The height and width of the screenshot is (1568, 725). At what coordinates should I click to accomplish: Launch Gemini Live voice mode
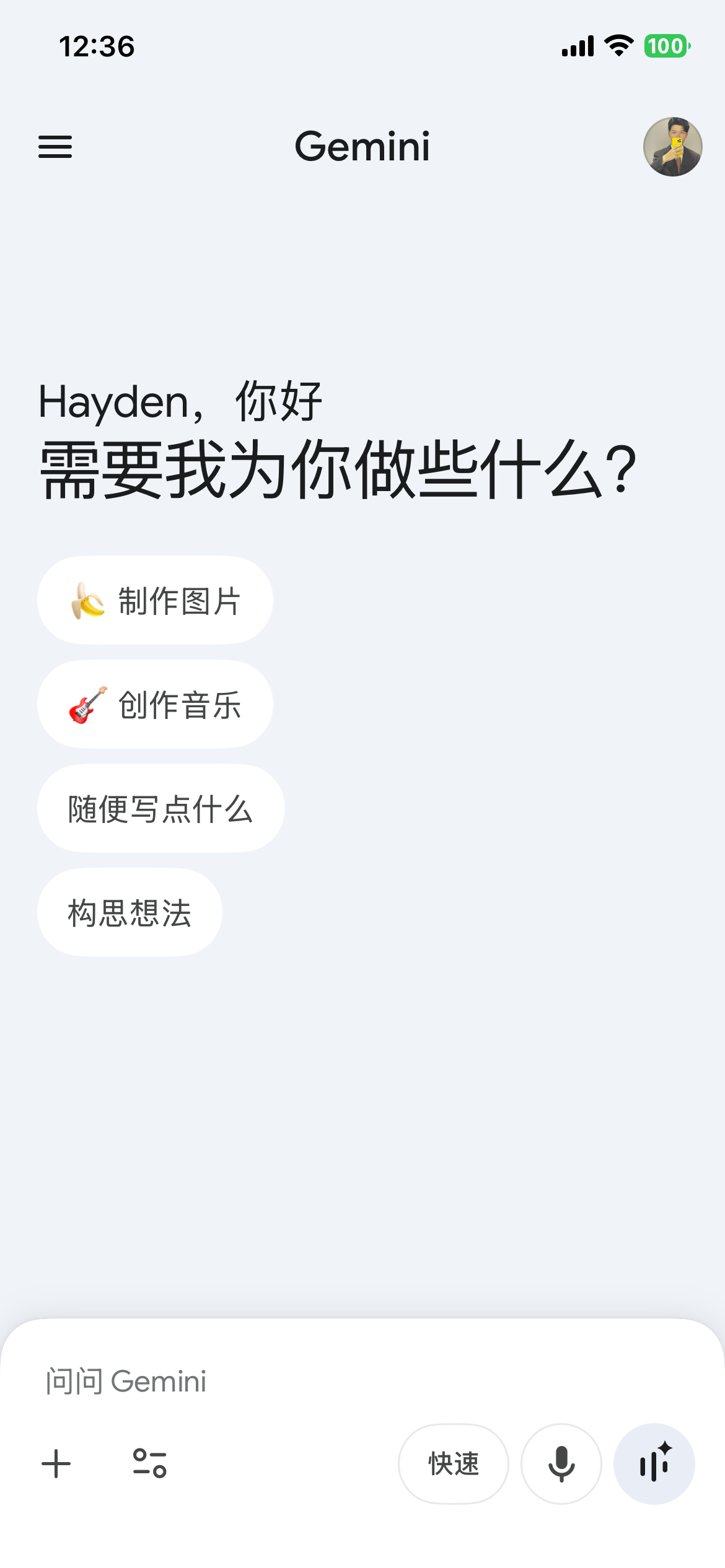654,1464
